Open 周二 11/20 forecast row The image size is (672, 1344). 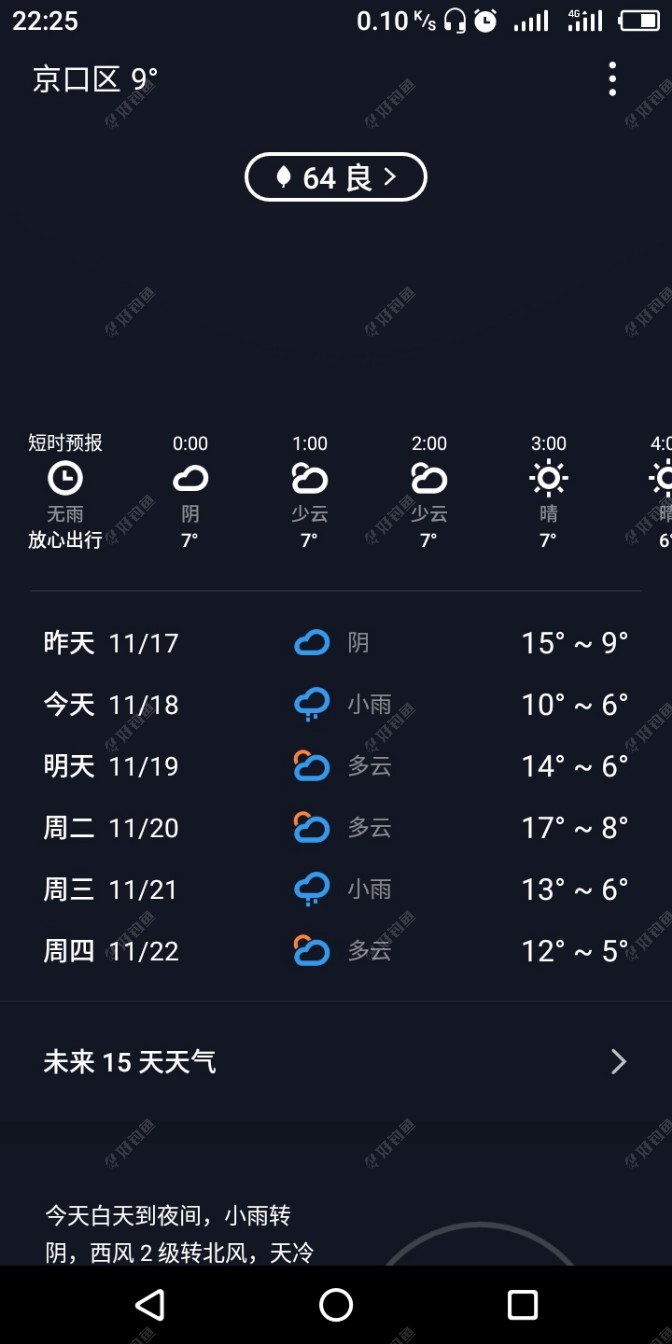click(x=336, y=828)
